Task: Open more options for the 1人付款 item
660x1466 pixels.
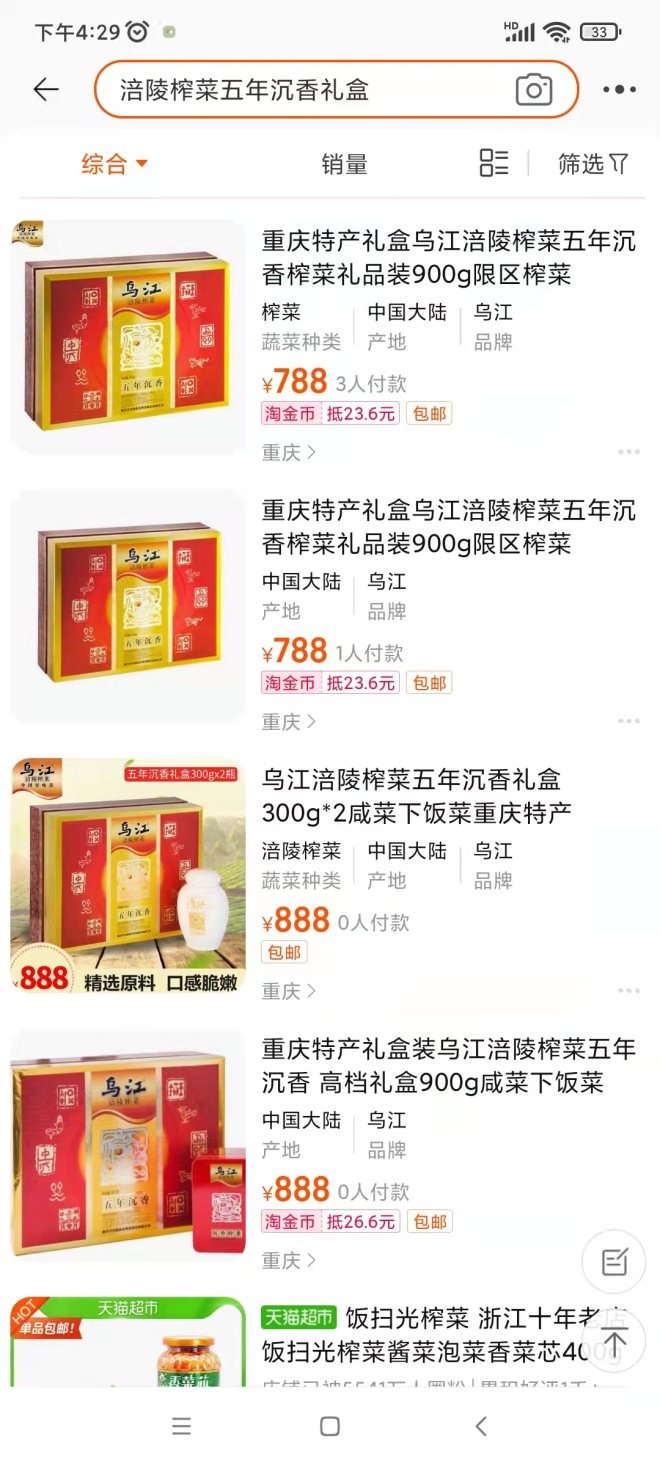Action: click(x=628, y=721)
